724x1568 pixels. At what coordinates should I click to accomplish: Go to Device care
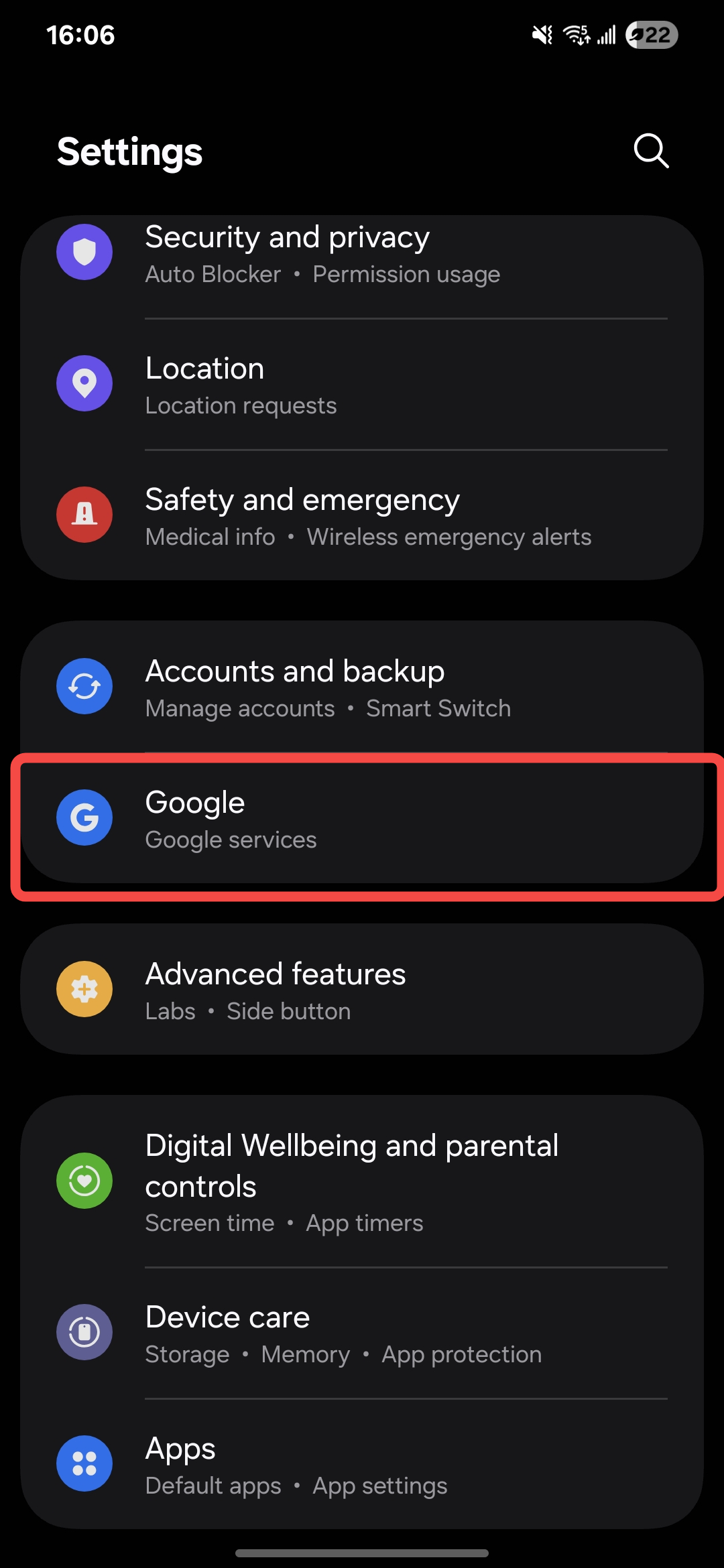point(362,1333)
